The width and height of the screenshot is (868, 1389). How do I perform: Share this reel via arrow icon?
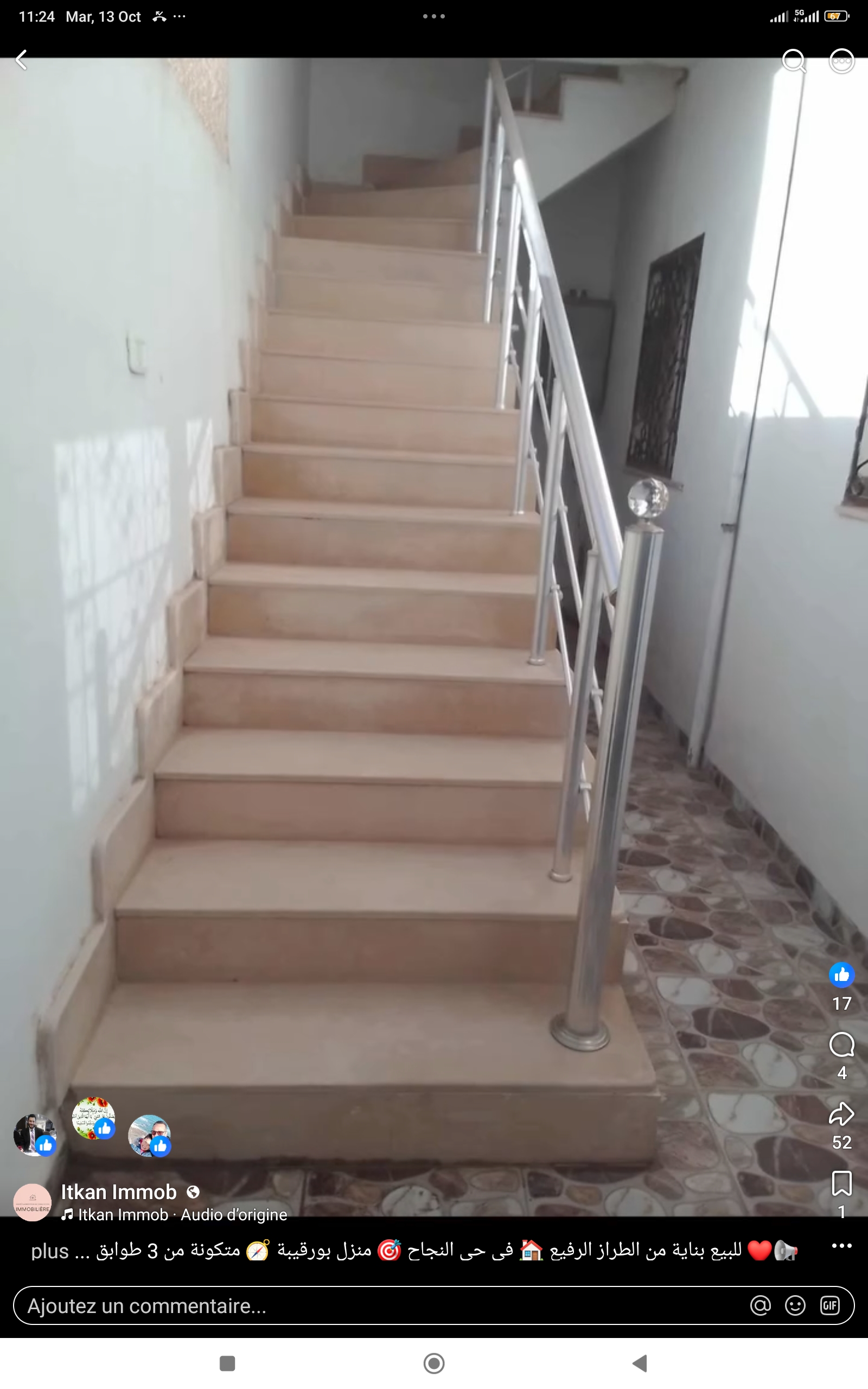(841, 1114)
